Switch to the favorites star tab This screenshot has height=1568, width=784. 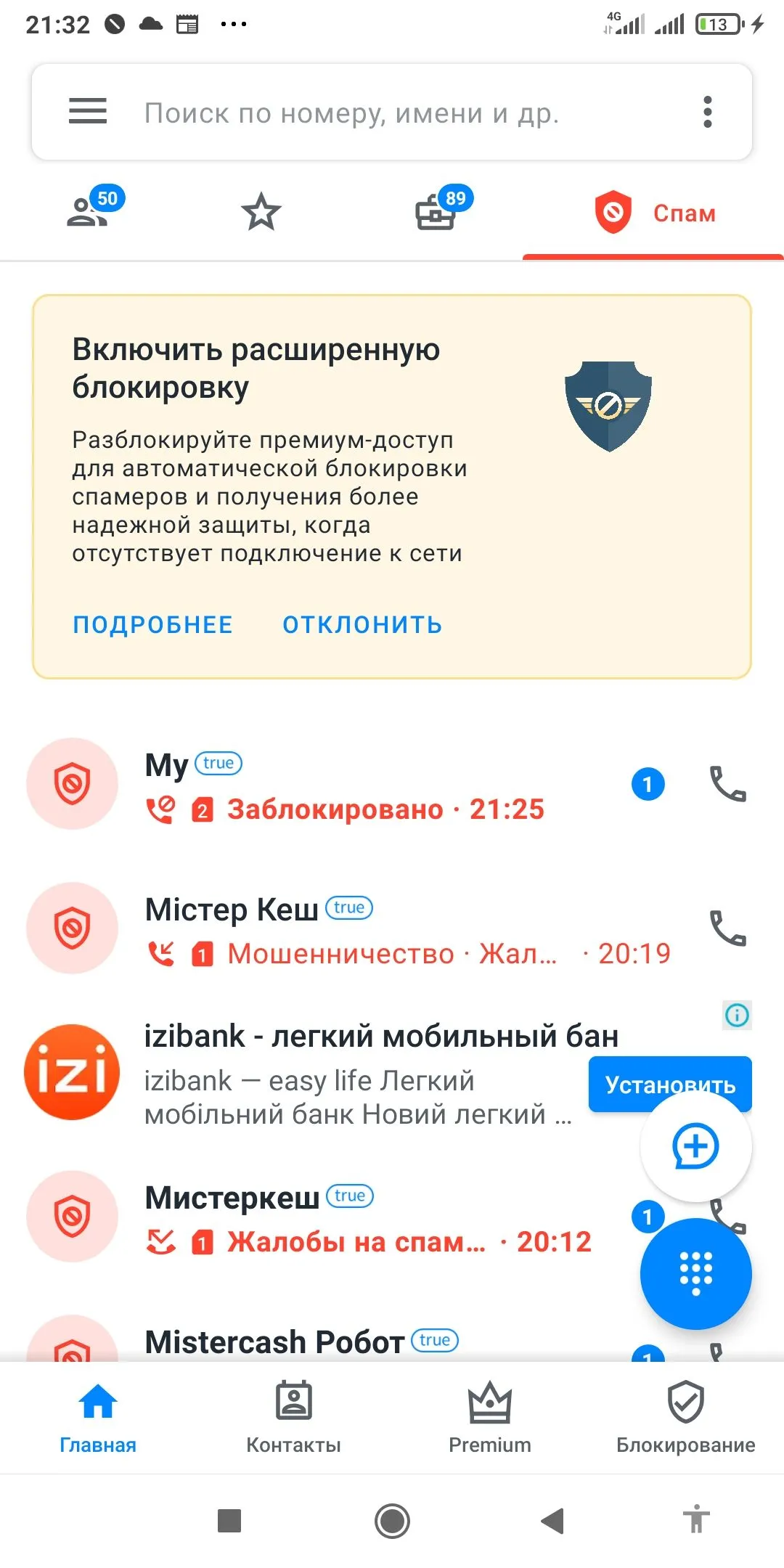261,213
